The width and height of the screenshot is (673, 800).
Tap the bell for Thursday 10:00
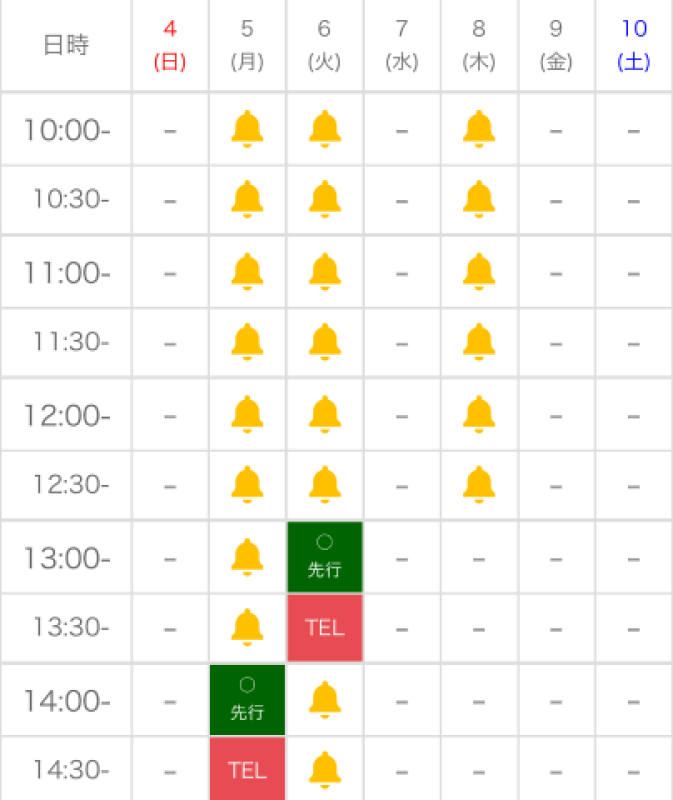coord(479,129)
